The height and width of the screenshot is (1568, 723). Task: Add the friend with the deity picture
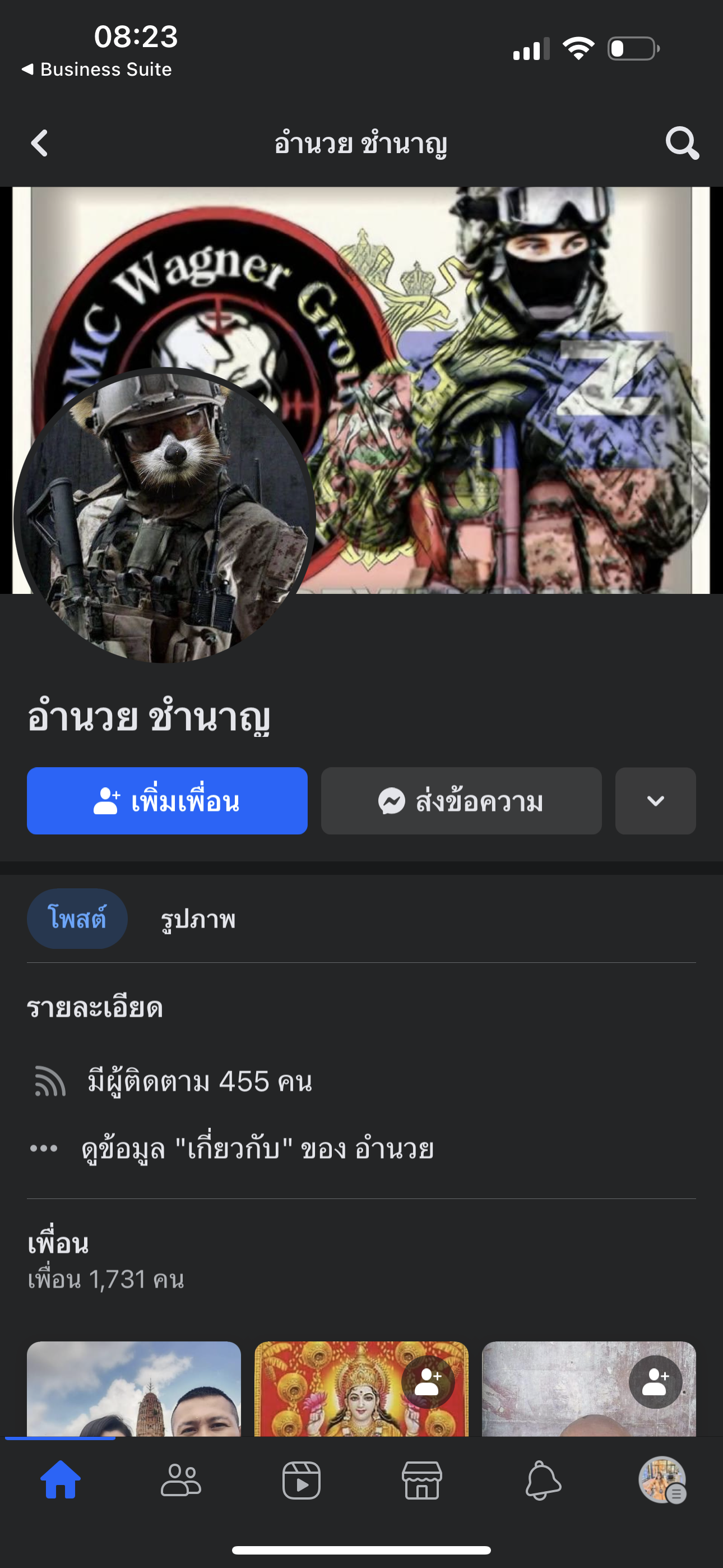point(428,1382)
